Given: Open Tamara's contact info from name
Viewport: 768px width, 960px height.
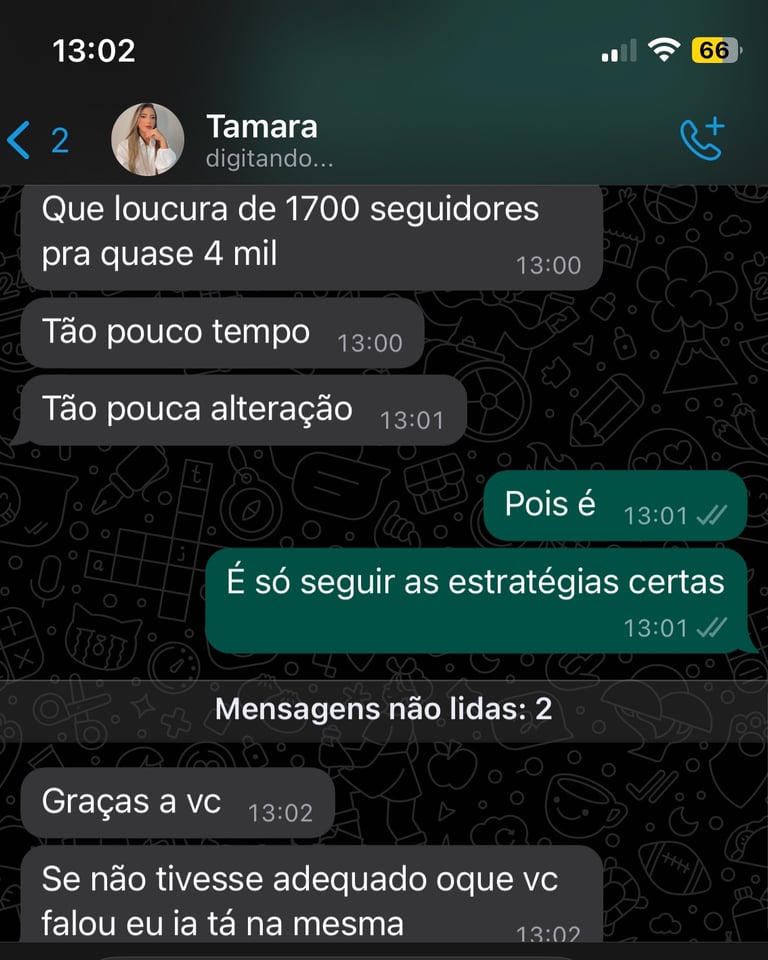Looking at the screenshot, I should tap(262, 128).
